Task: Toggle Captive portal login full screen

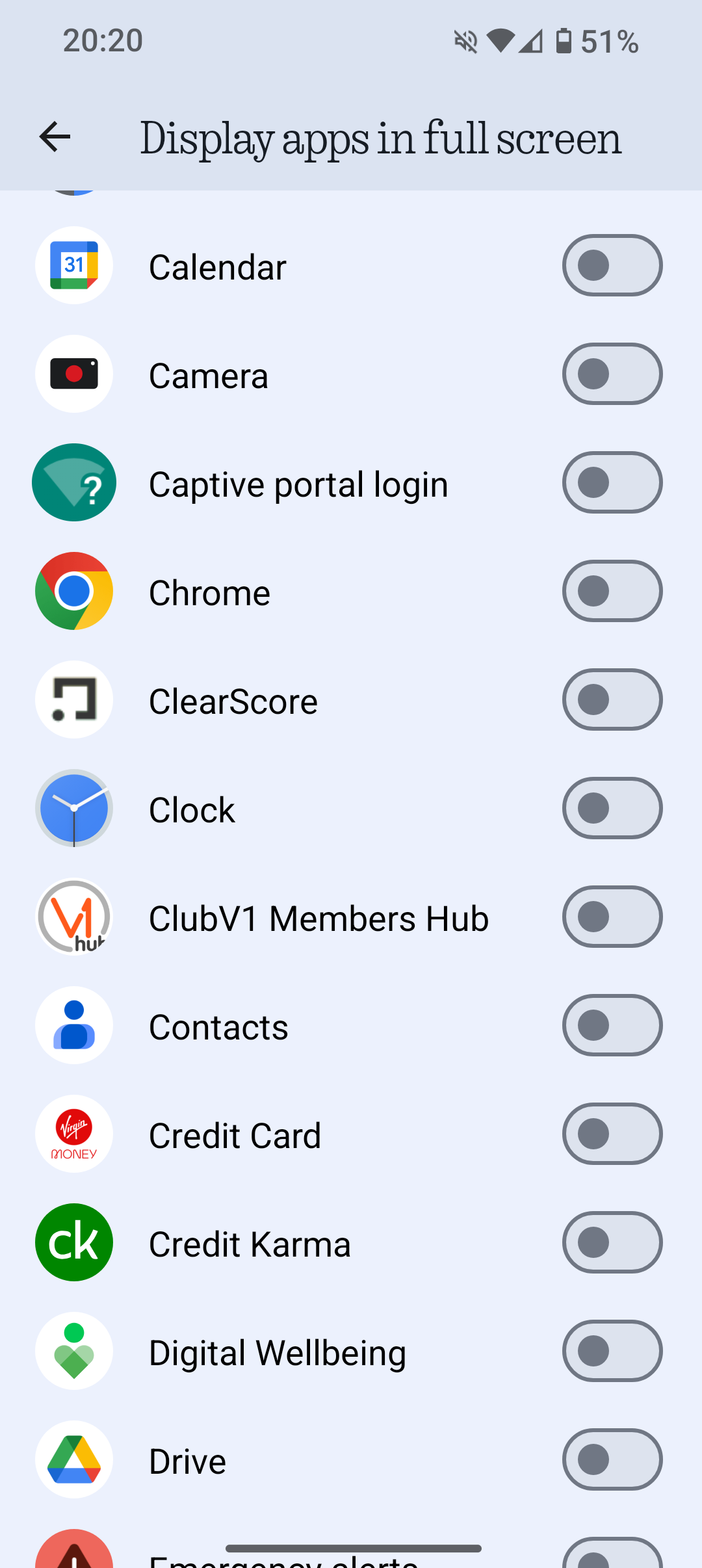Action: point(612,482)
